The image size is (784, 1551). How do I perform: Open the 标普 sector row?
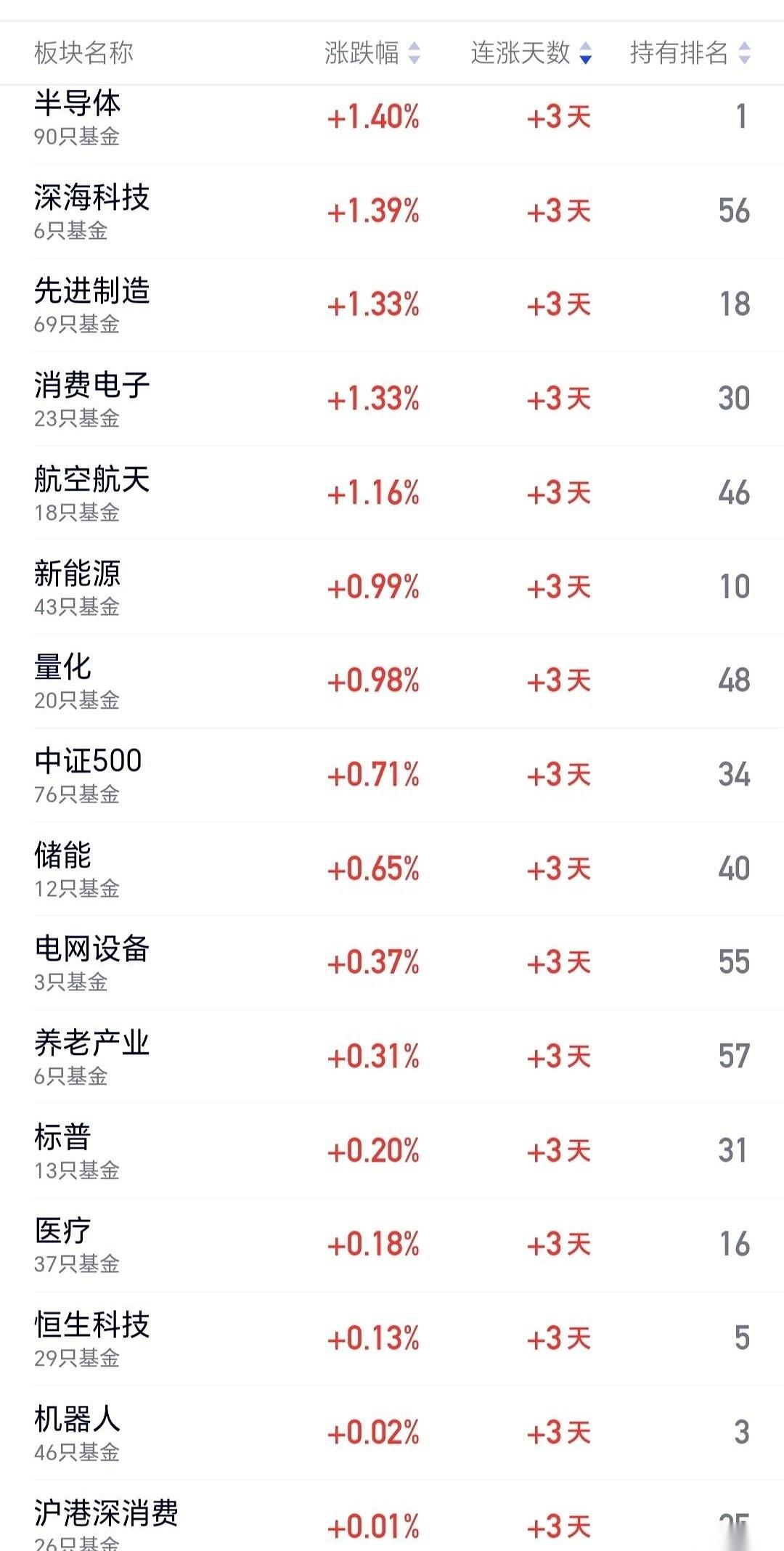click(x=392, y=1150)
